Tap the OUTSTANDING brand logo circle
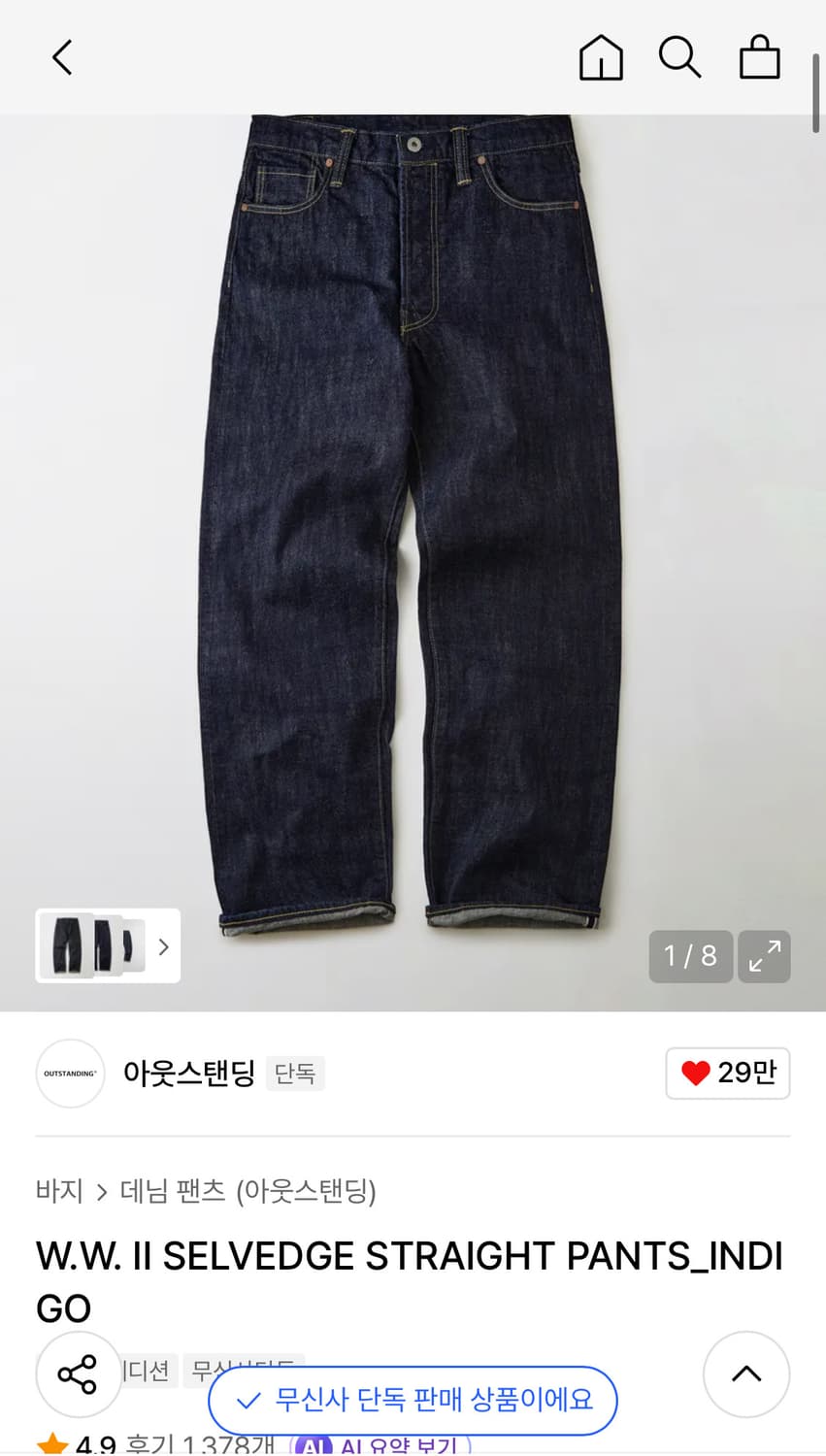The height and width of the screenshot is (1456, 826). click(x=70, y=1074)
